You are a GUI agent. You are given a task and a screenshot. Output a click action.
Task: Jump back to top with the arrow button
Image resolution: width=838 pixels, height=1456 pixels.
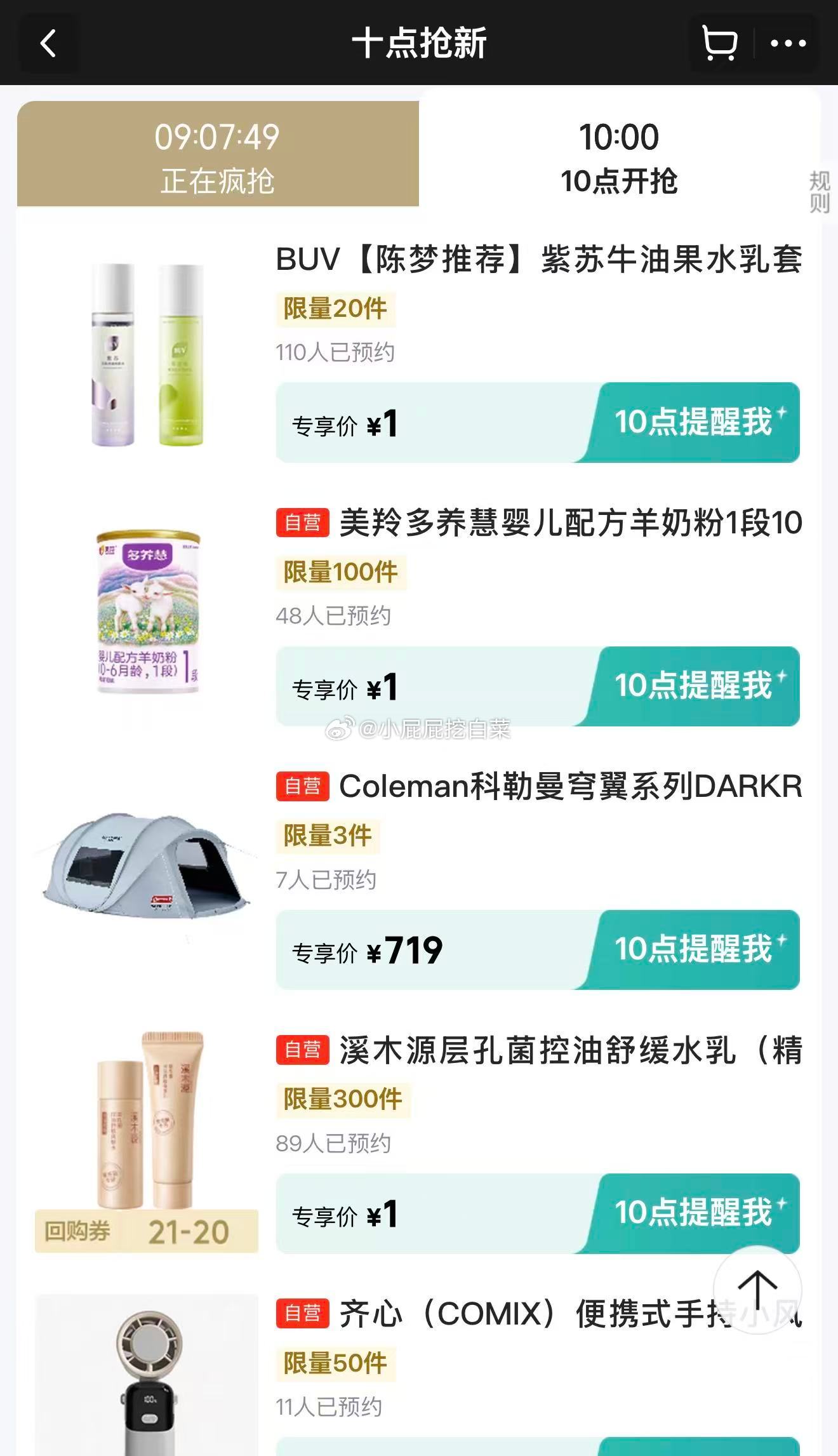(757, 1290)
